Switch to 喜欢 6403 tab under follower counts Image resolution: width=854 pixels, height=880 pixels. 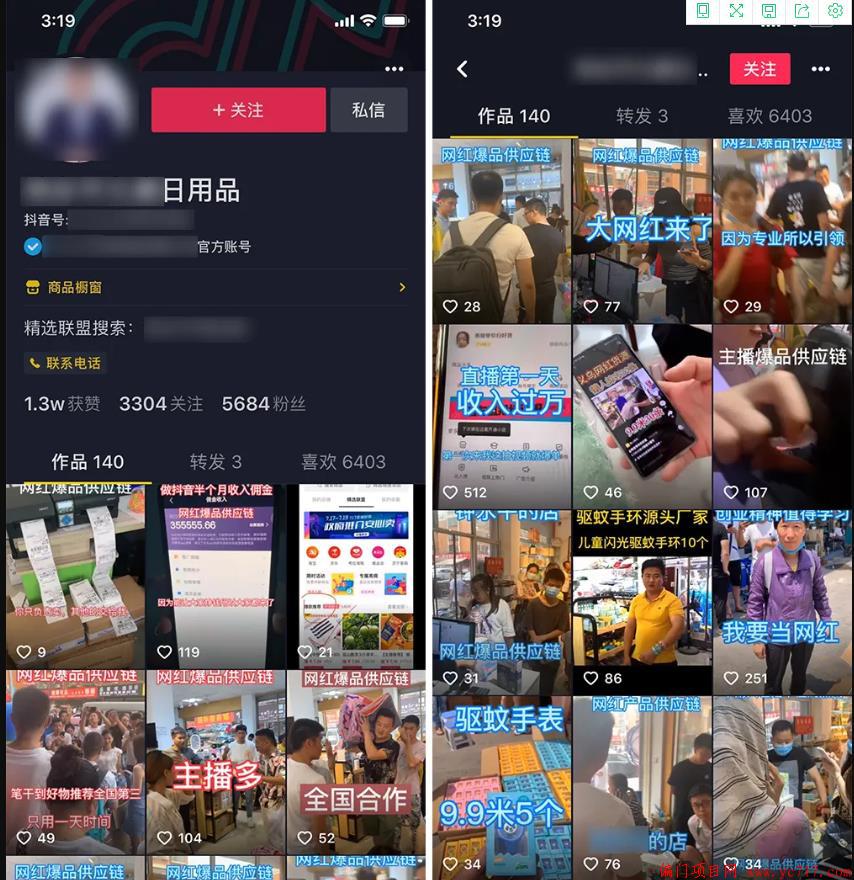click(x=343, y=462)
